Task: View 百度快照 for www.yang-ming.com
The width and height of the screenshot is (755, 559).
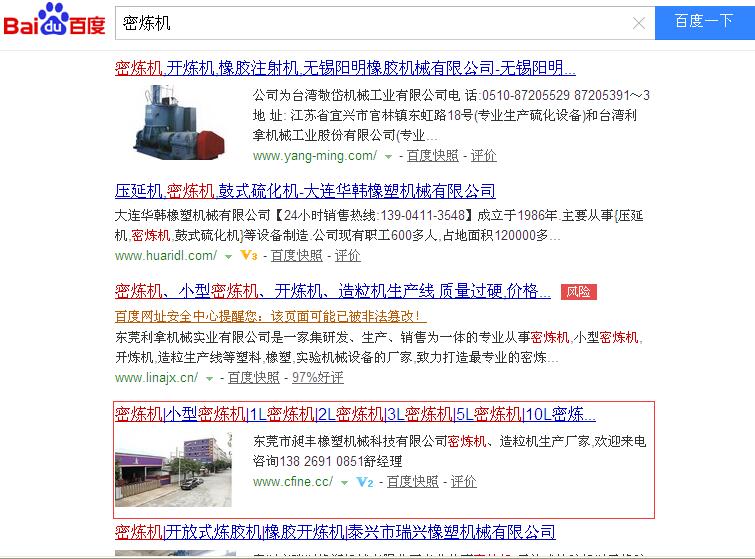Action: (433, 156)
